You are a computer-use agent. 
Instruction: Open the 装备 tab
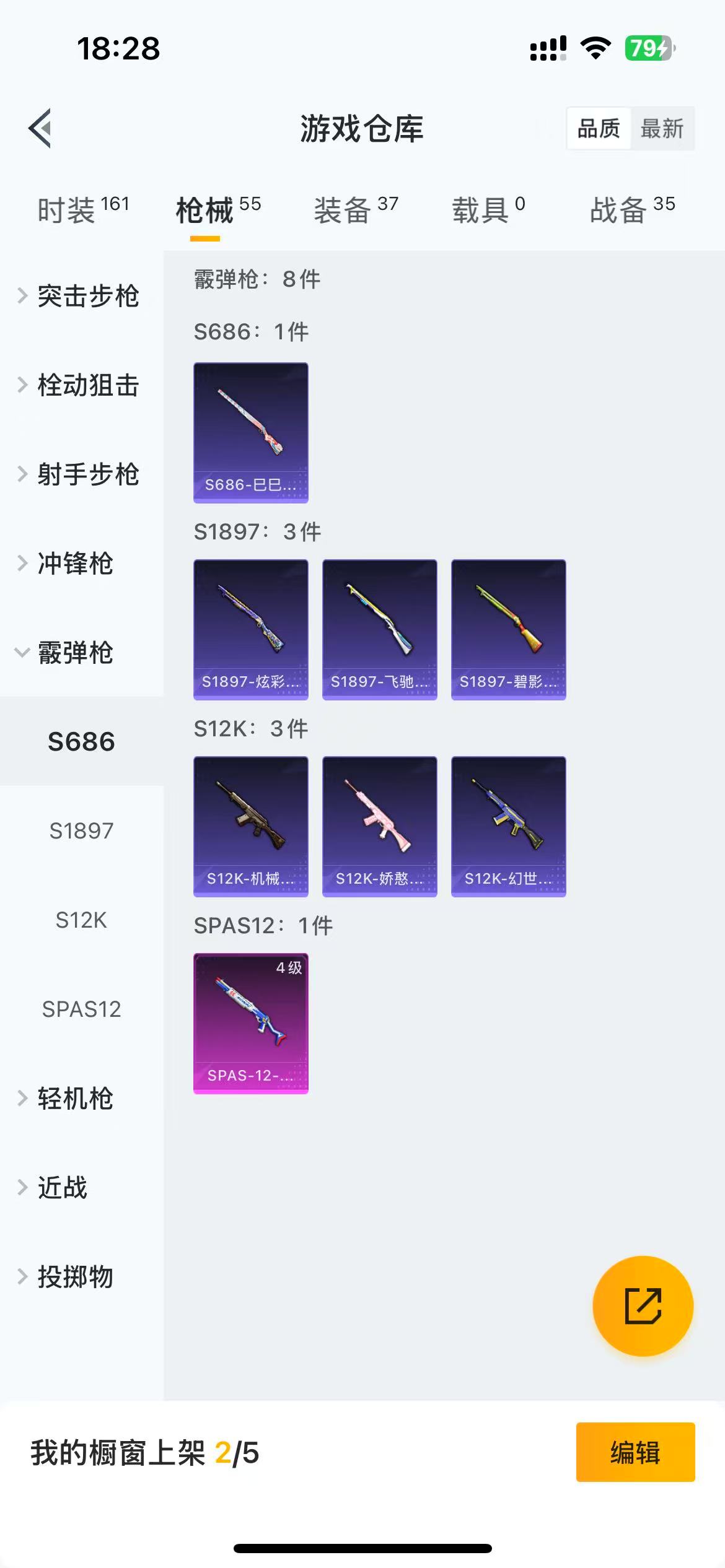pyautogui.click(x=356, y=209)
